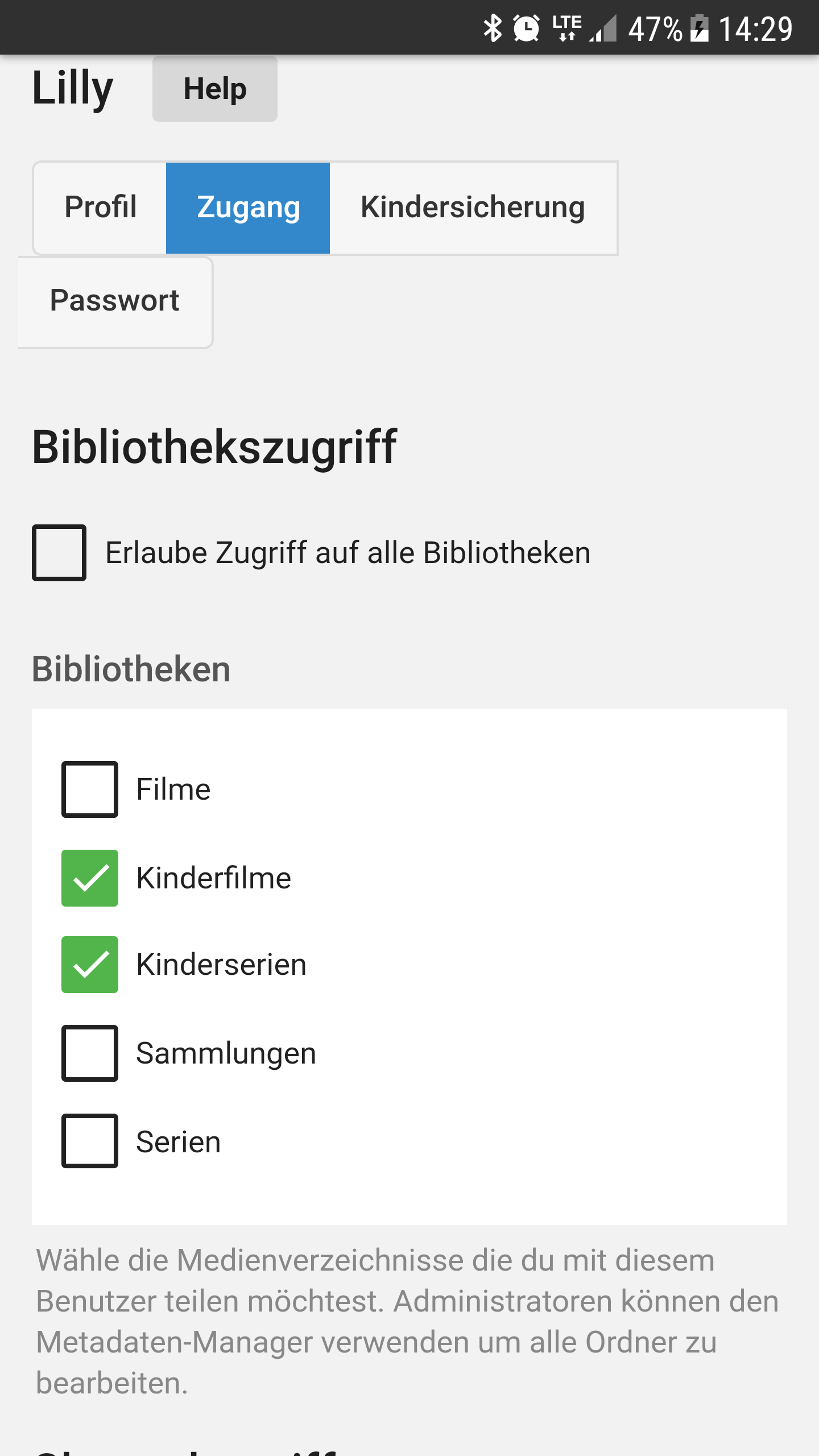Select the Zugang tab
819x1456 pixels.
(248, 208)
